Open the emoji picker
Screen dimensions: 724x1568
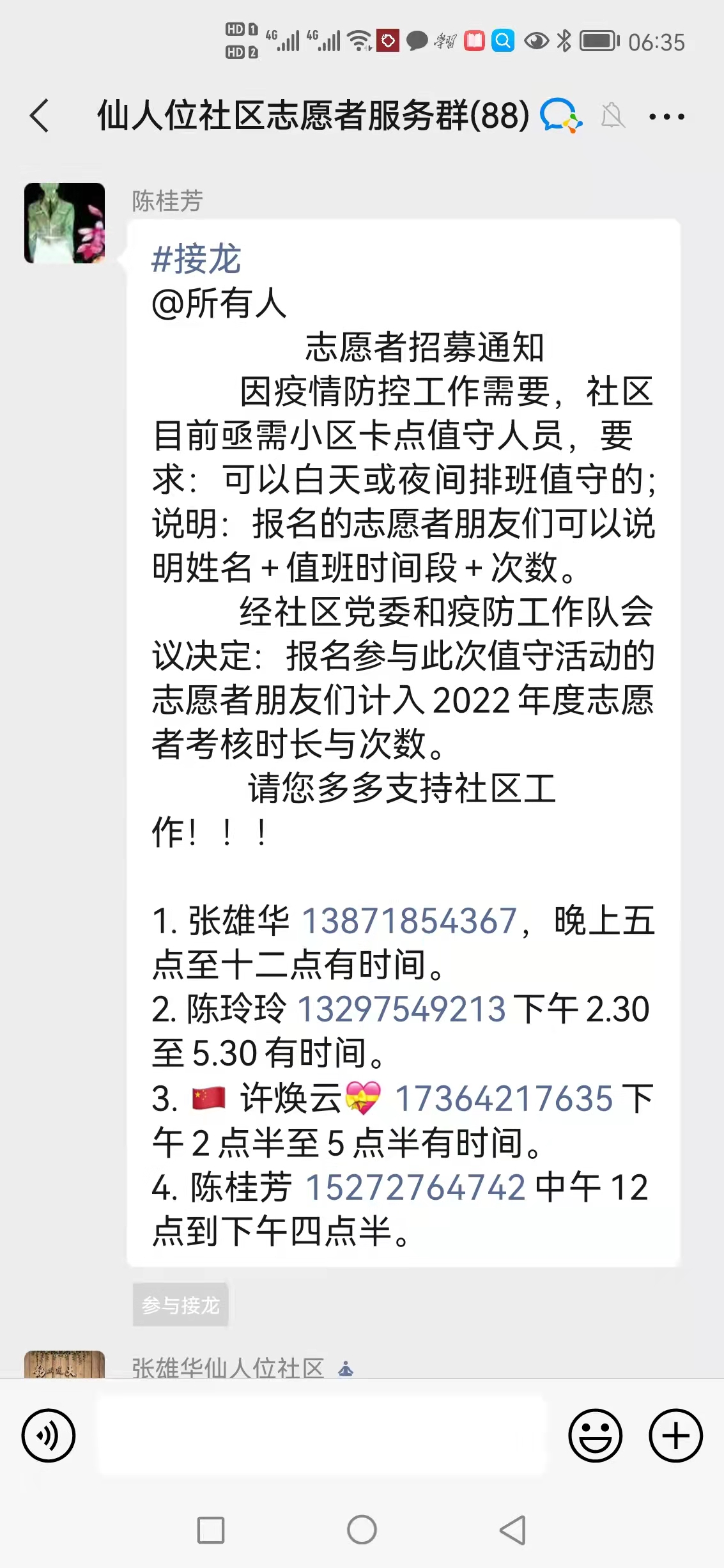[595, 1436]
